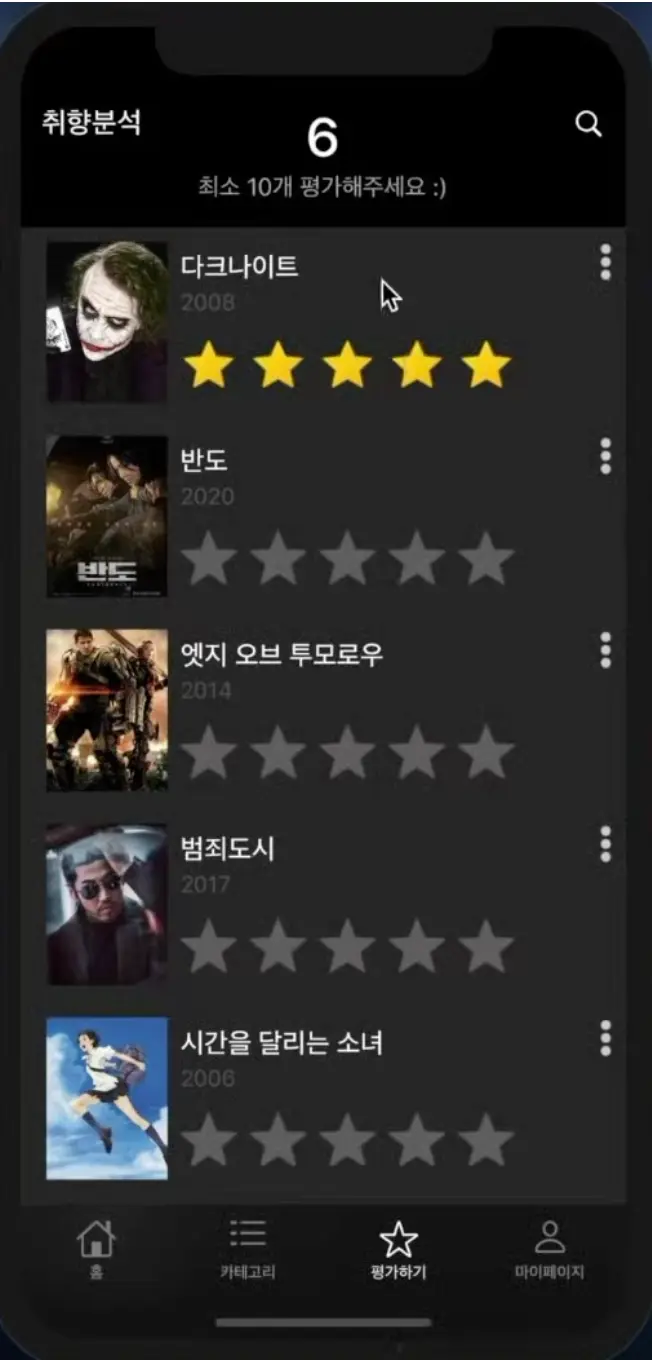Rate 반도 five stars
This screenshot has height=1360, width=652.
(487, 559)
